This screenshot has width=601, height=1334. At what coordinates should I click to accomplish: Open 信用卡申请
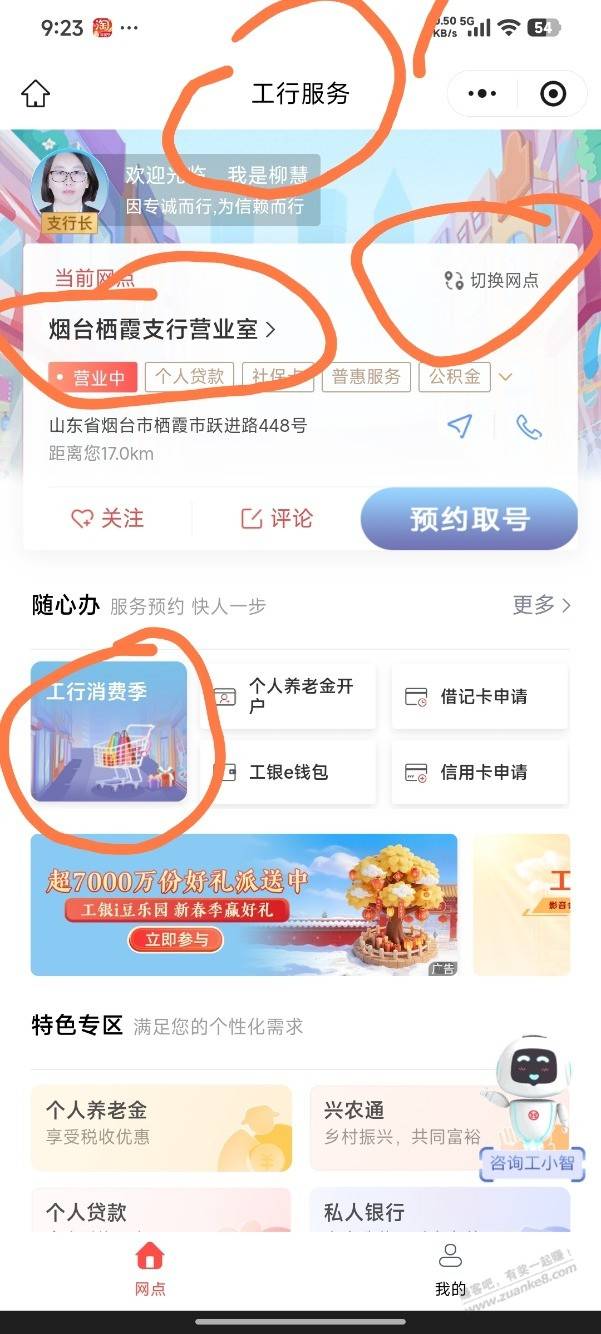click(x=479, y=772)
